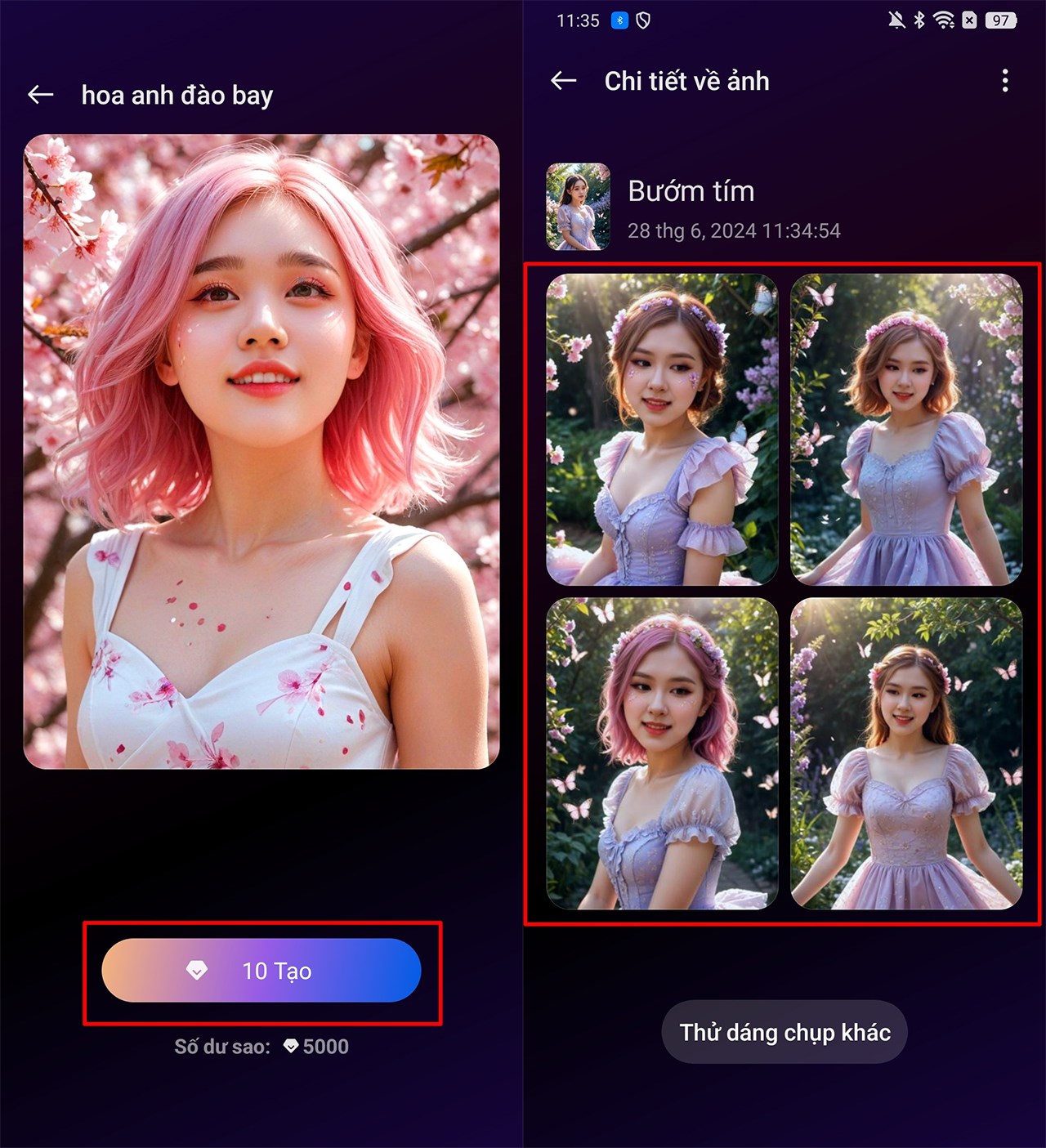The image size is (1046, 1148).
Task: Open the result photo with arms spread wide
Action: 906,753
